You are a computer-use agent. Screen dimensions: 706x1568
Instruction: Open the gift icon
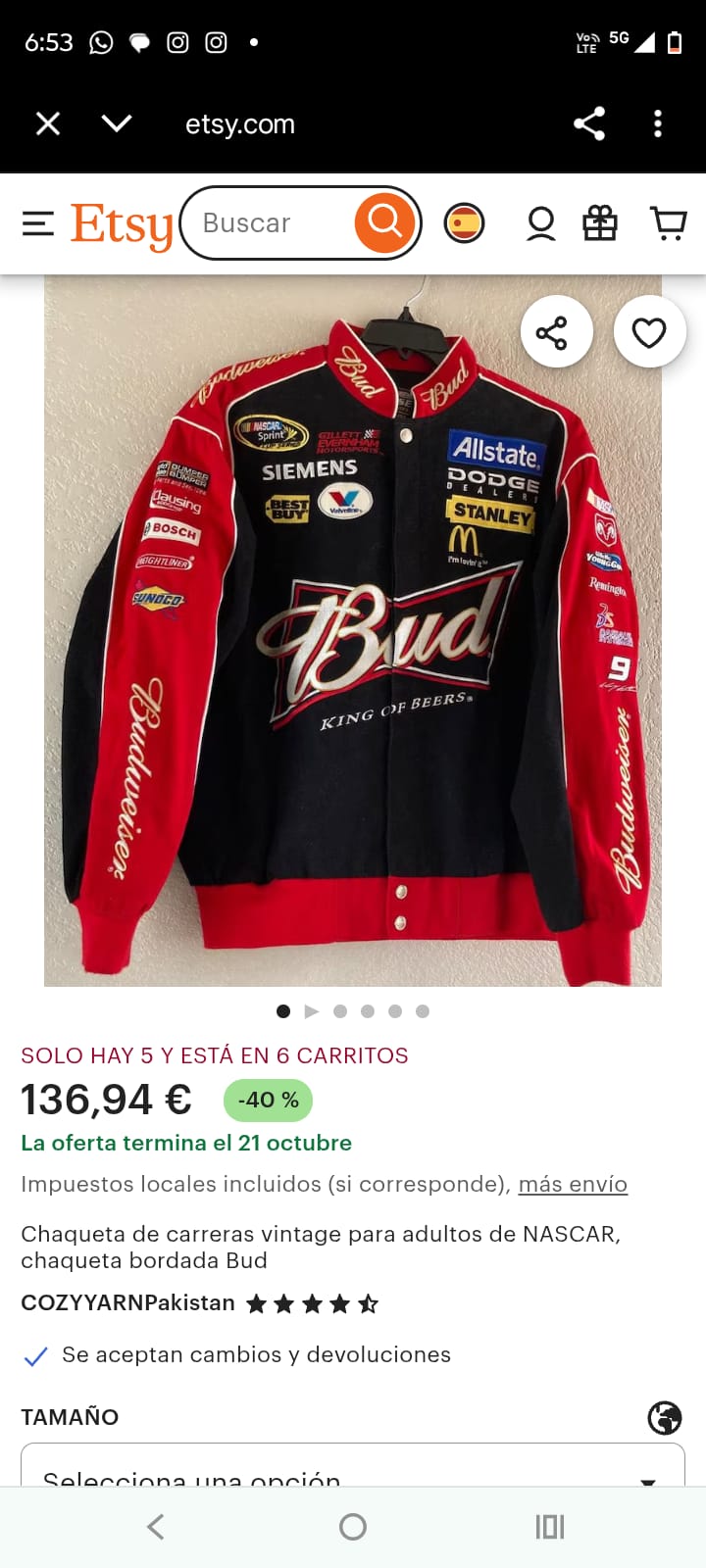pos(600,223)
